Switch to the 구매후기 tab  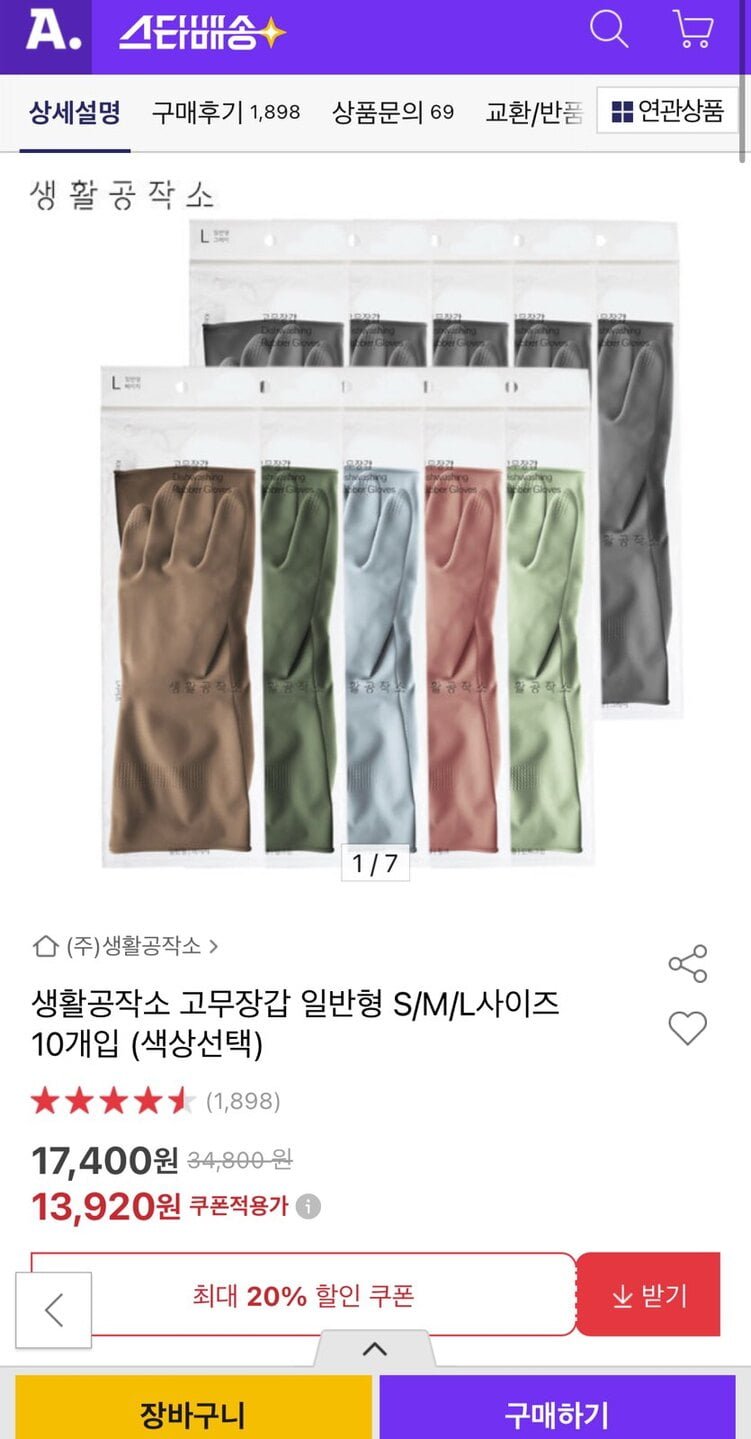click(x=225, y=112)
